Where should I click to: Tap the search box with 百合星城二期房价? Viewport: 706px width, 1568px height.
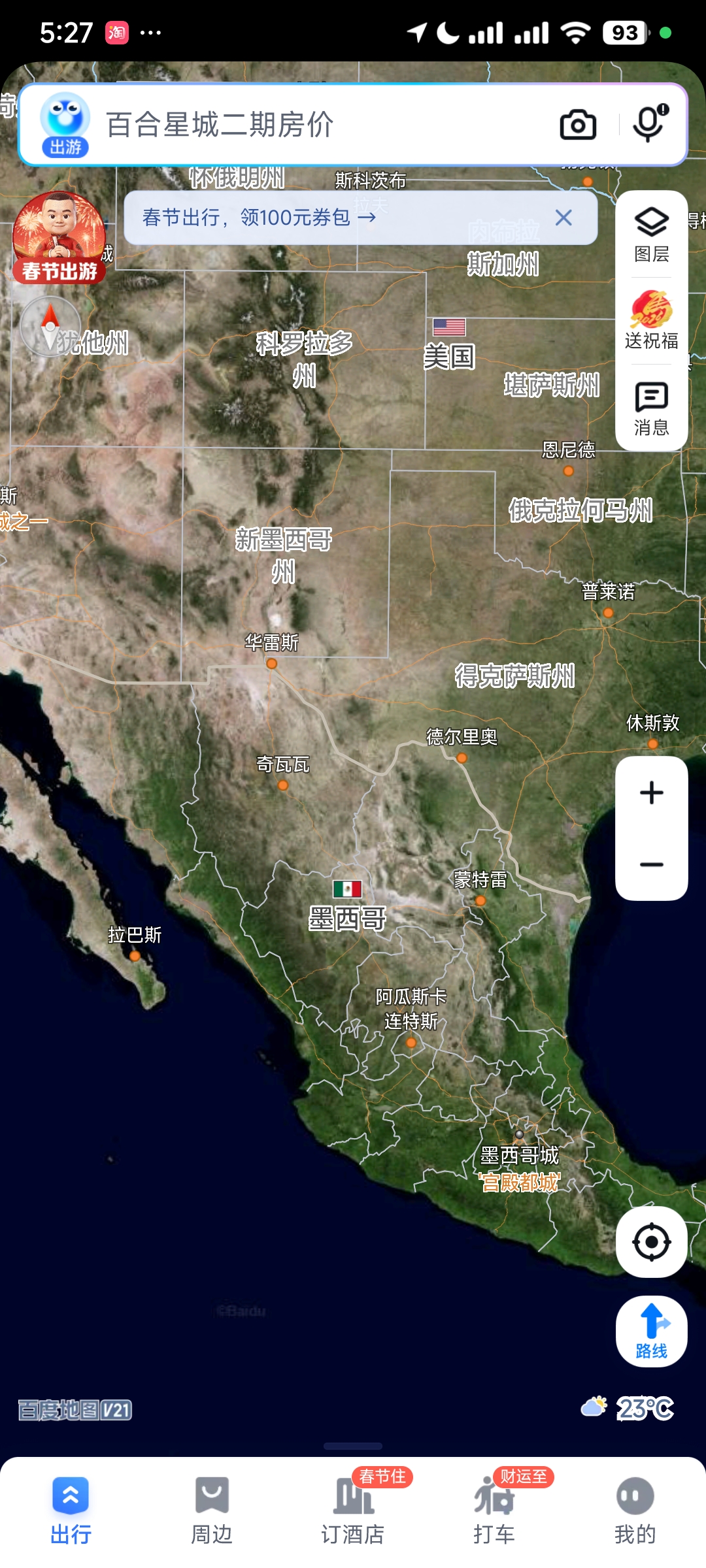[x=314, y=125]
